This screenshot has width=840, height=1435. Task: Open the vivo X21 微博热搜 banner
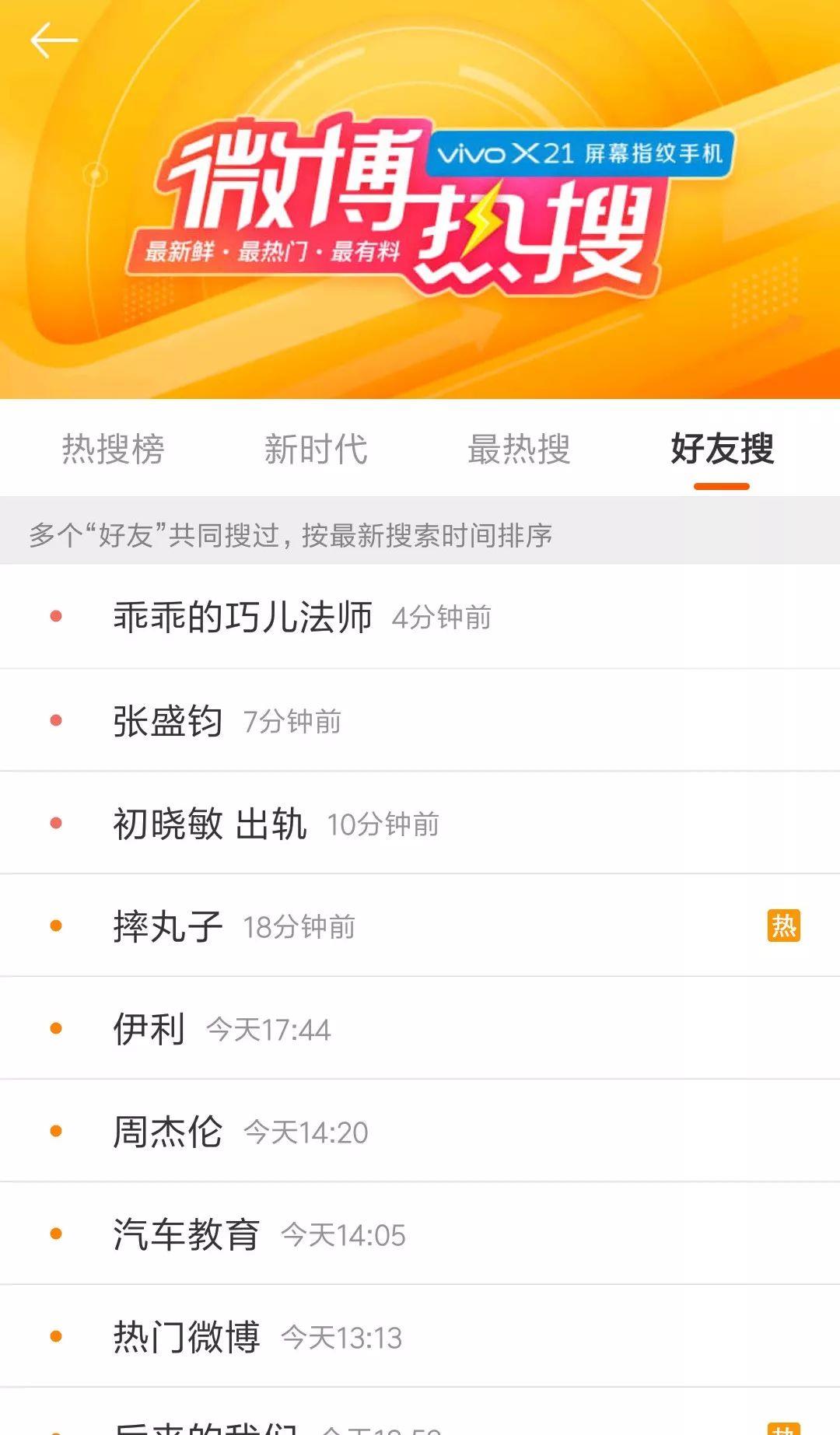pos(420,202)
